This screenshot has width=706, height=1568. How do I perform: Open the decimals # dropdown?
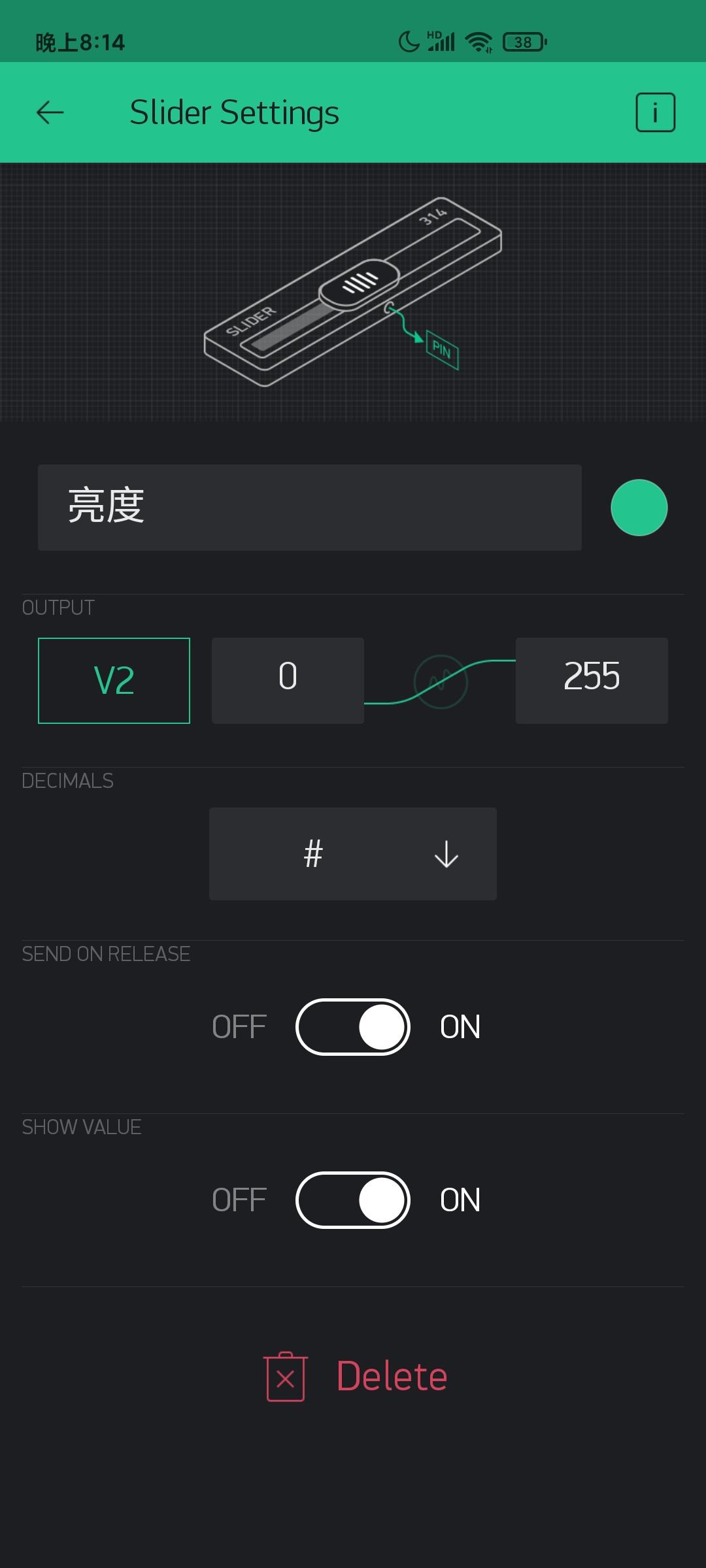tap(352, 853)
